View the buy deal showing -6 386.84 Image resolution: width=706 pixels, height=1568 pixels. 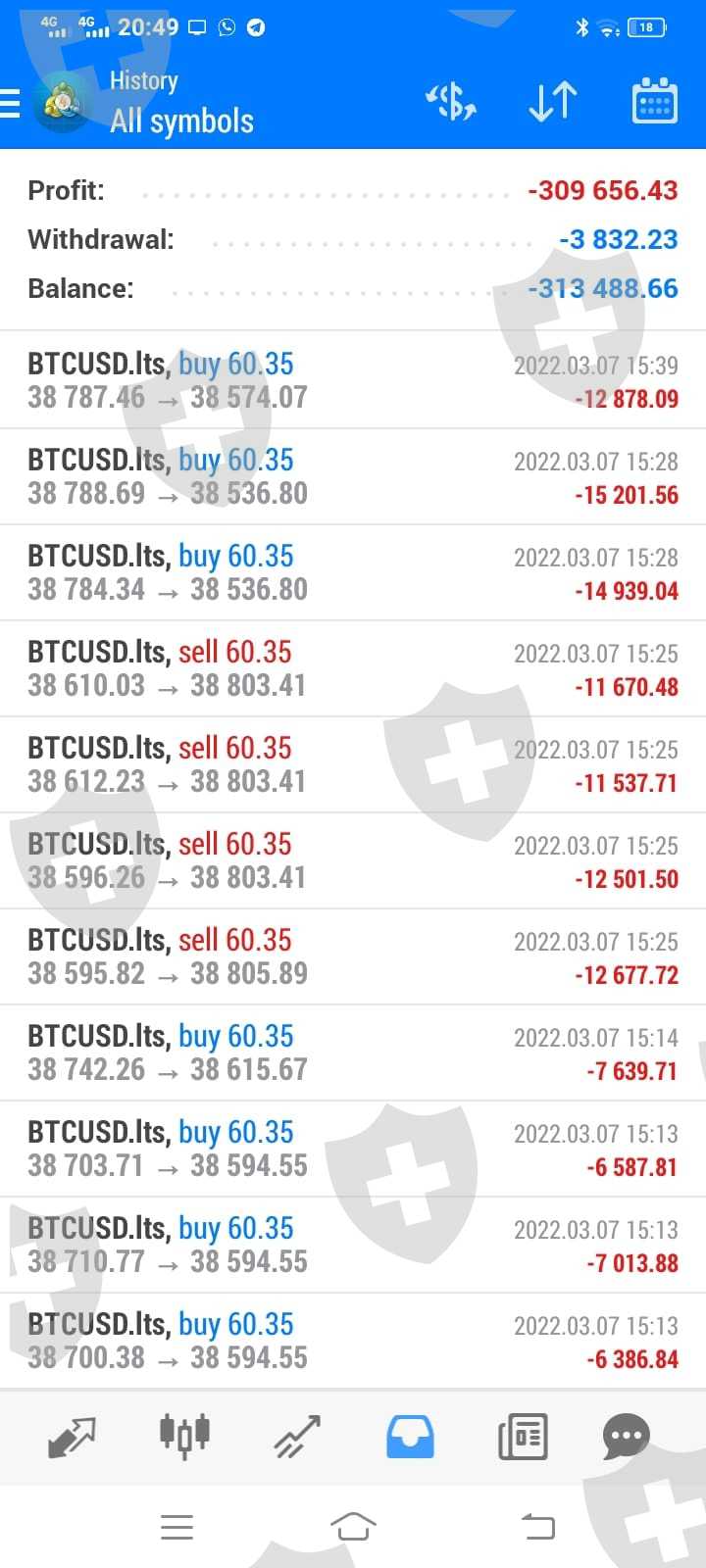point(353,1341)
